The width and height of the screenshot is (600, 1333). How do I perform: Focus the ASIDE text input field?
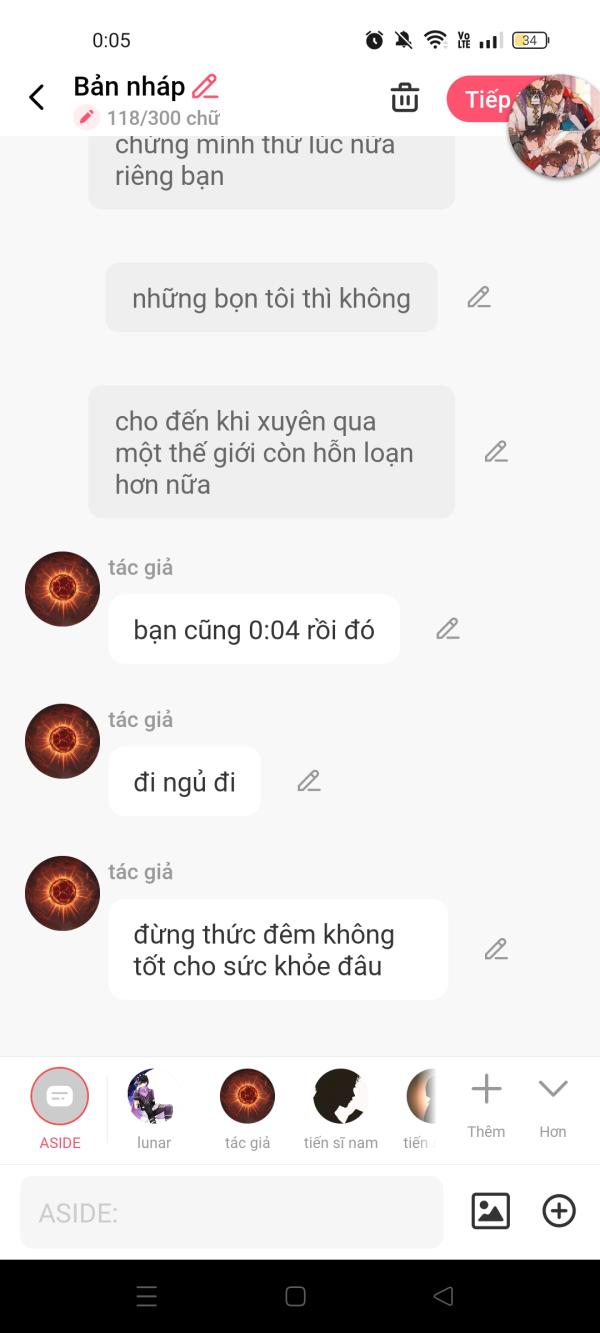point(231,1212)
